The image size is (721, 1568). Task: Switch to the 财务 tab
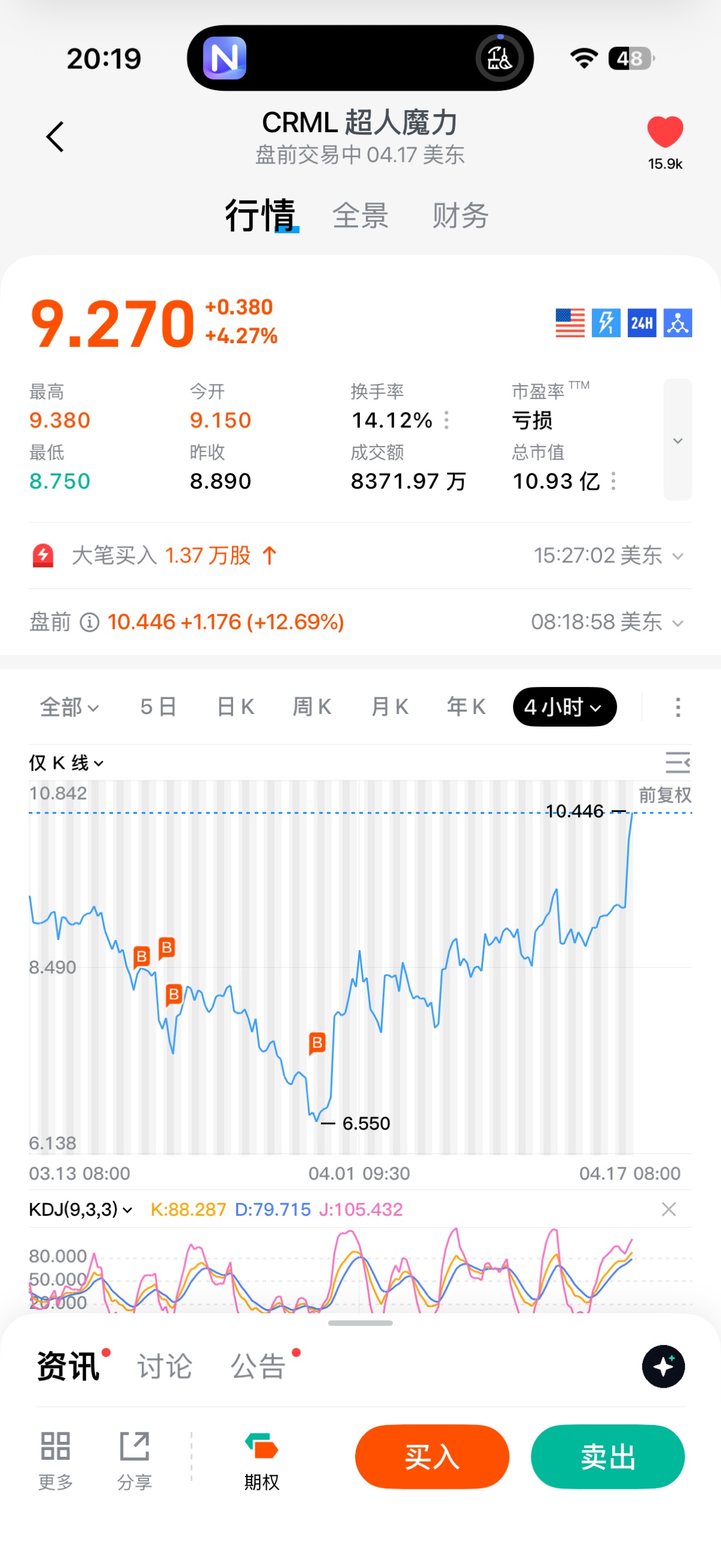pyautogui.click(x=460, y=216)
